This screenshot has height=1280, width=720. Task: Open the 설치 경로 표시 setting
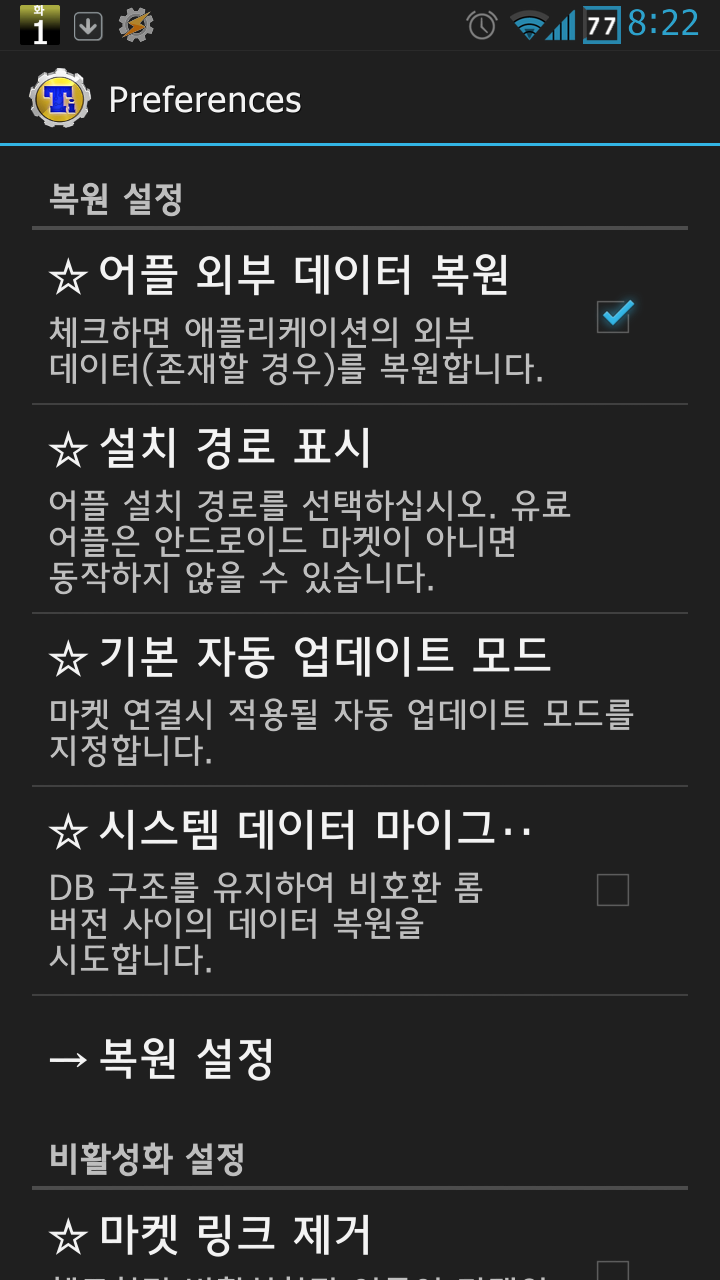[360, 509]
